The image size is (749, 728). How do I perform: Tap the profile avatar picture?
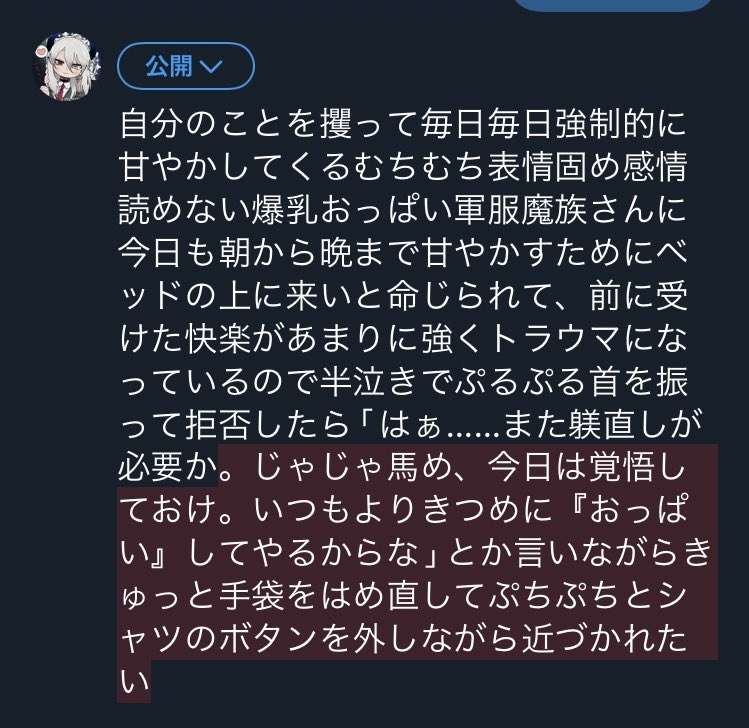click(x=67, y=71)
